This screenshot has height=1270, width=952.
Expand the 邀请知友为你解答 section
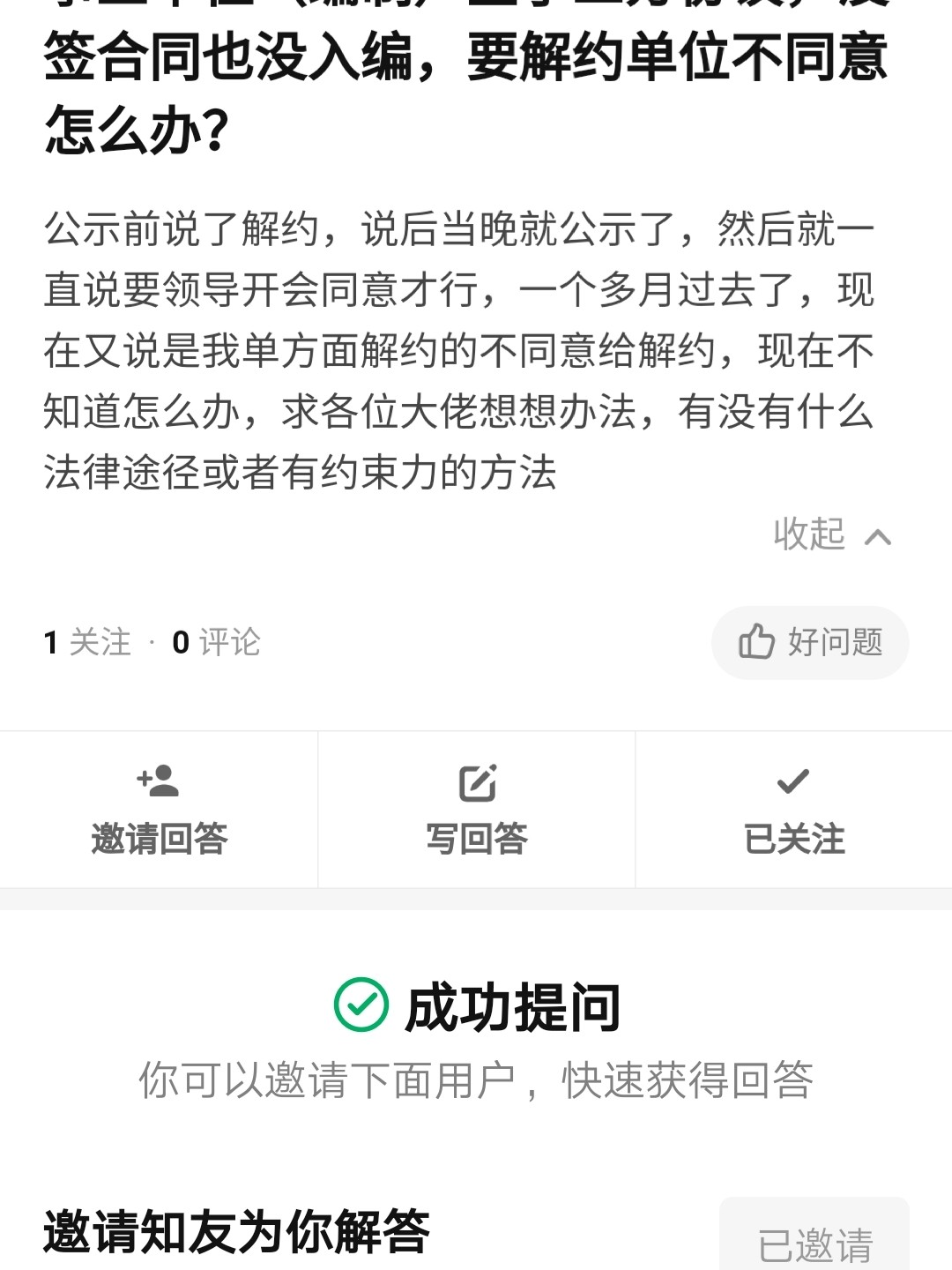[238, 1238]
